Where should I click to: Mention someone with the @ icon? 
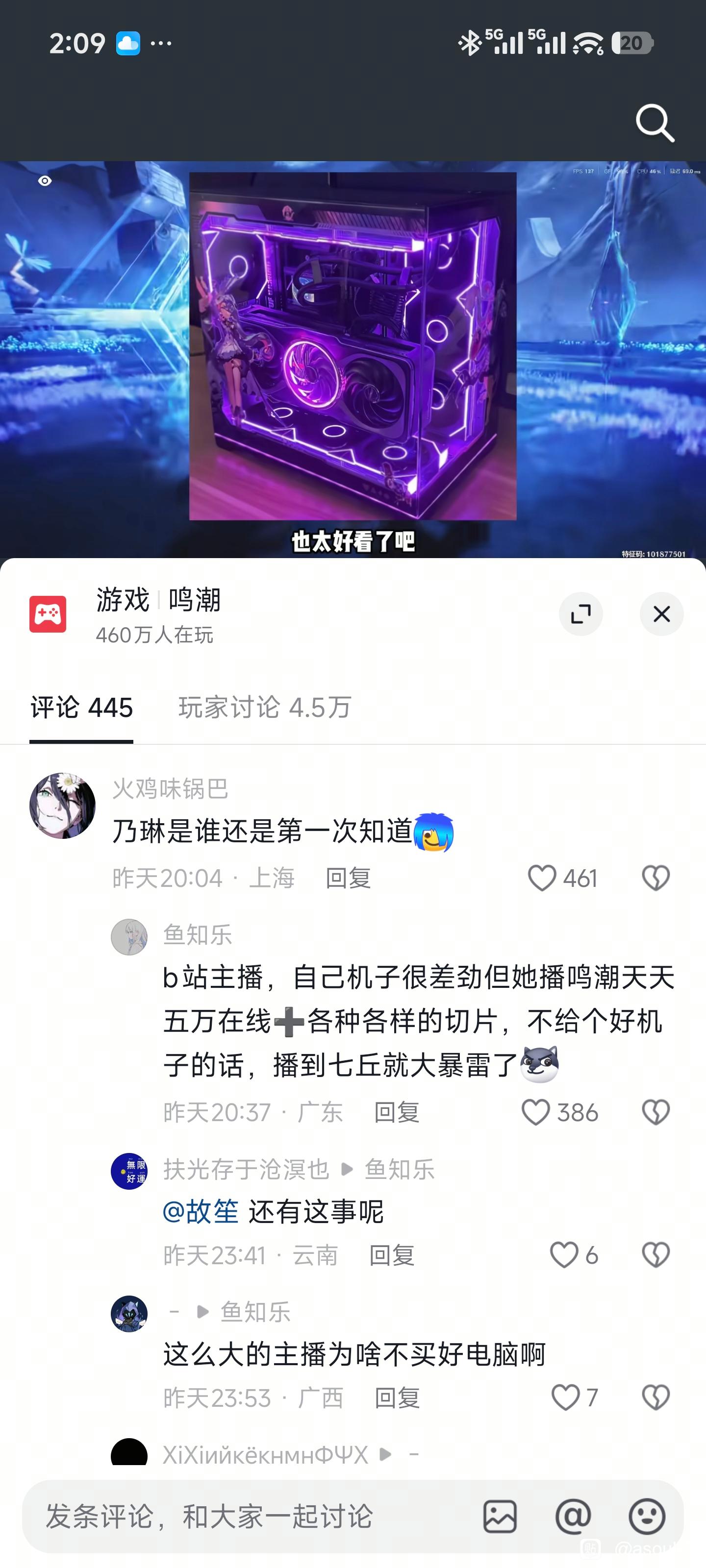click(573, 1516)
